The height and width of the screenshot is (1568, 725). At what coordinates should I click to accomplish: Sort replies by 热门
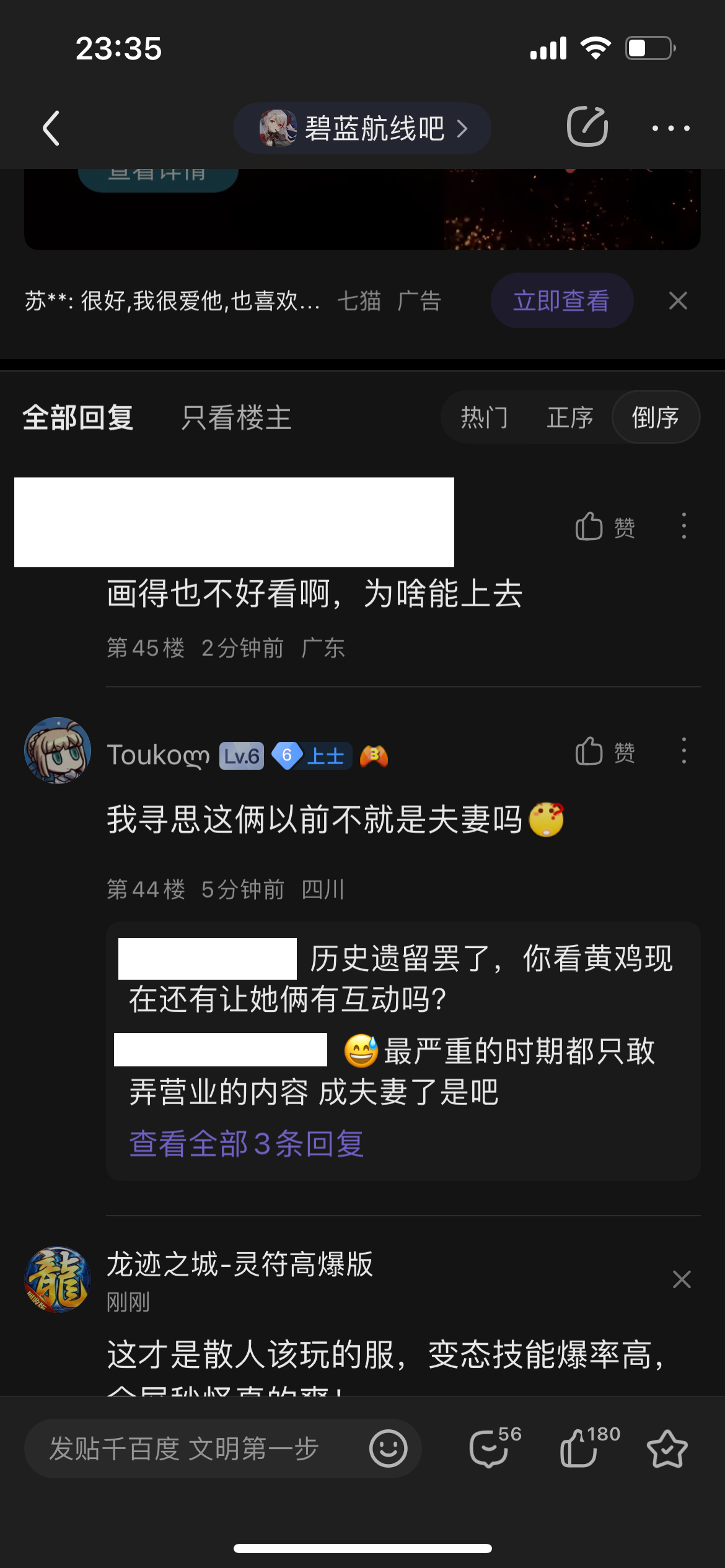click(x=484, y=417)
